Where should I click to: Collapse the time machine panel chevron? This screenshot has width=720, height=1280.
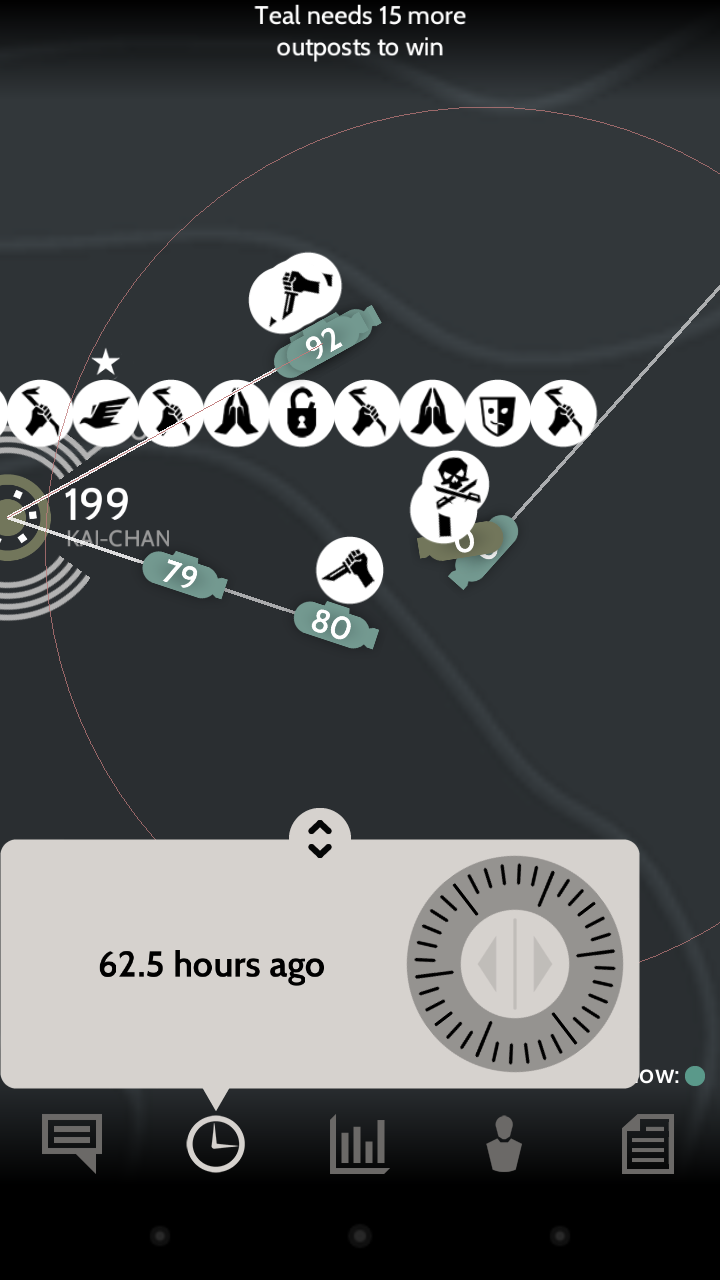pos(319,838)
